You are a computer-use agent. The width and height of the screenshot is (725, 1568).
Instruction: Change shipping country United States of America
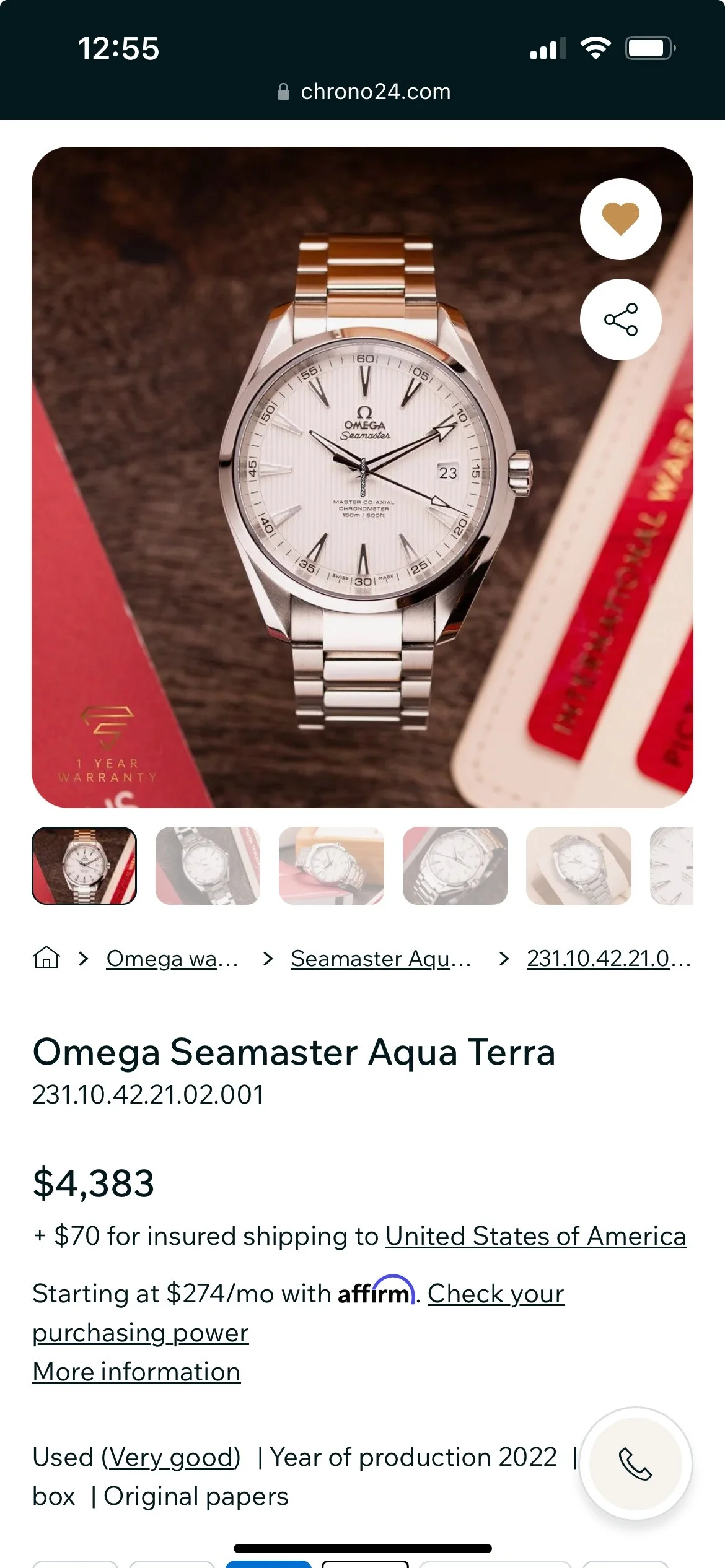pos(535,1236)
